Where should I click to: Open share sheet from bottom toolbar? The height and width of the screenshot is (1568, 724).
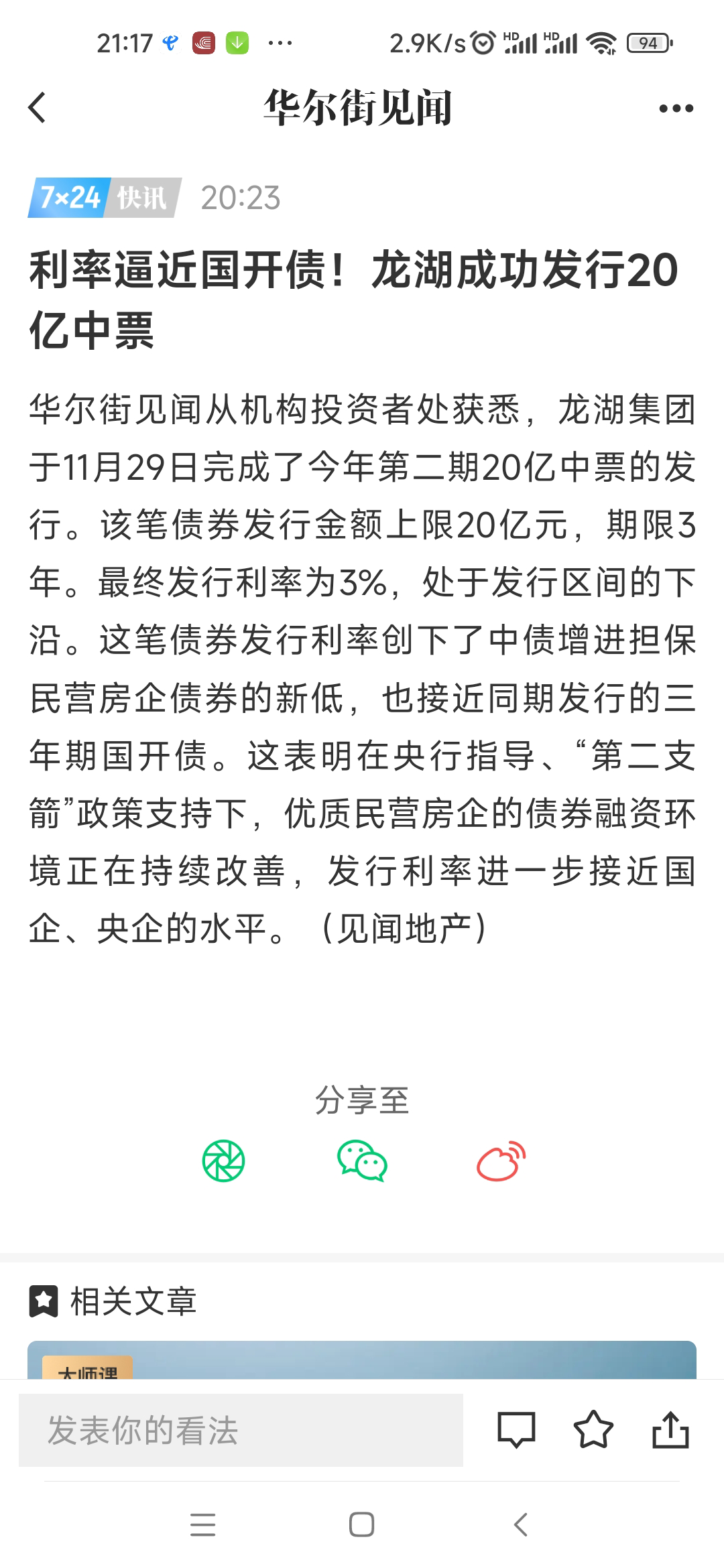[670, 1430]
